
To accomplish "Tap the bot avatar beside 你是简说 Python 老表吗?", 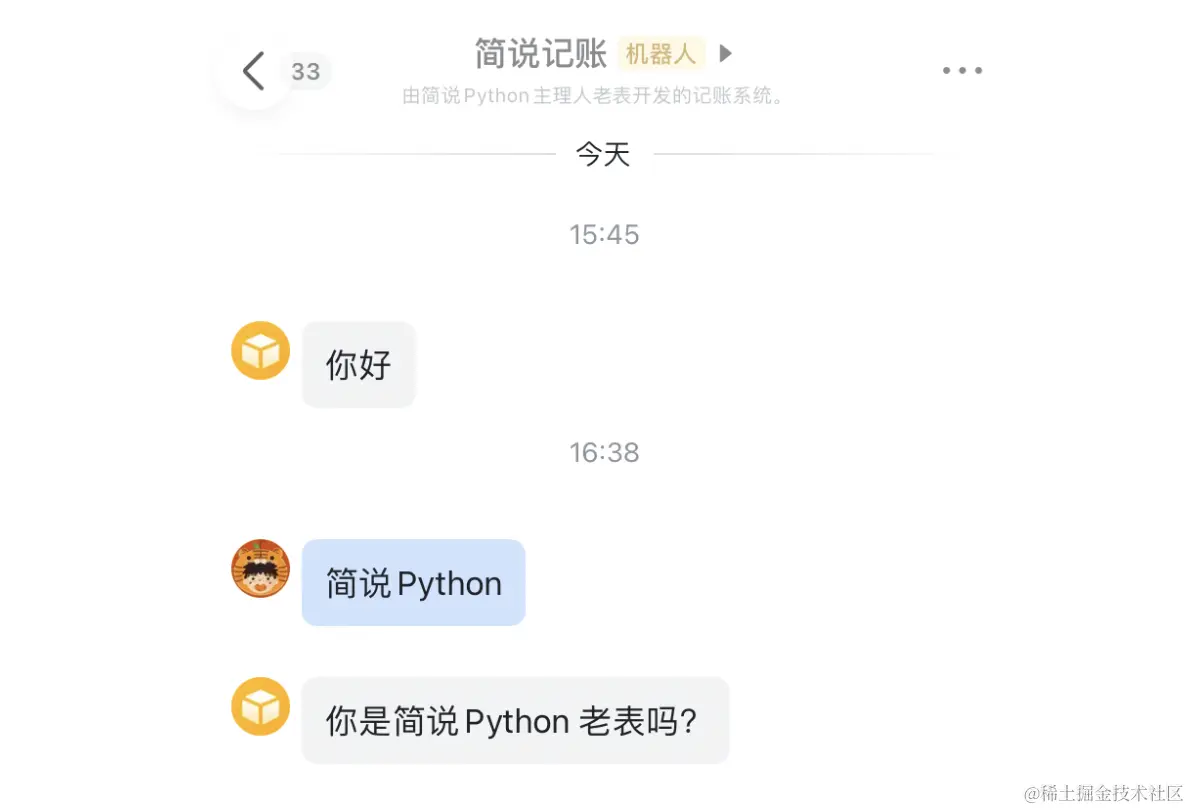I will click(x=261, y=707).
